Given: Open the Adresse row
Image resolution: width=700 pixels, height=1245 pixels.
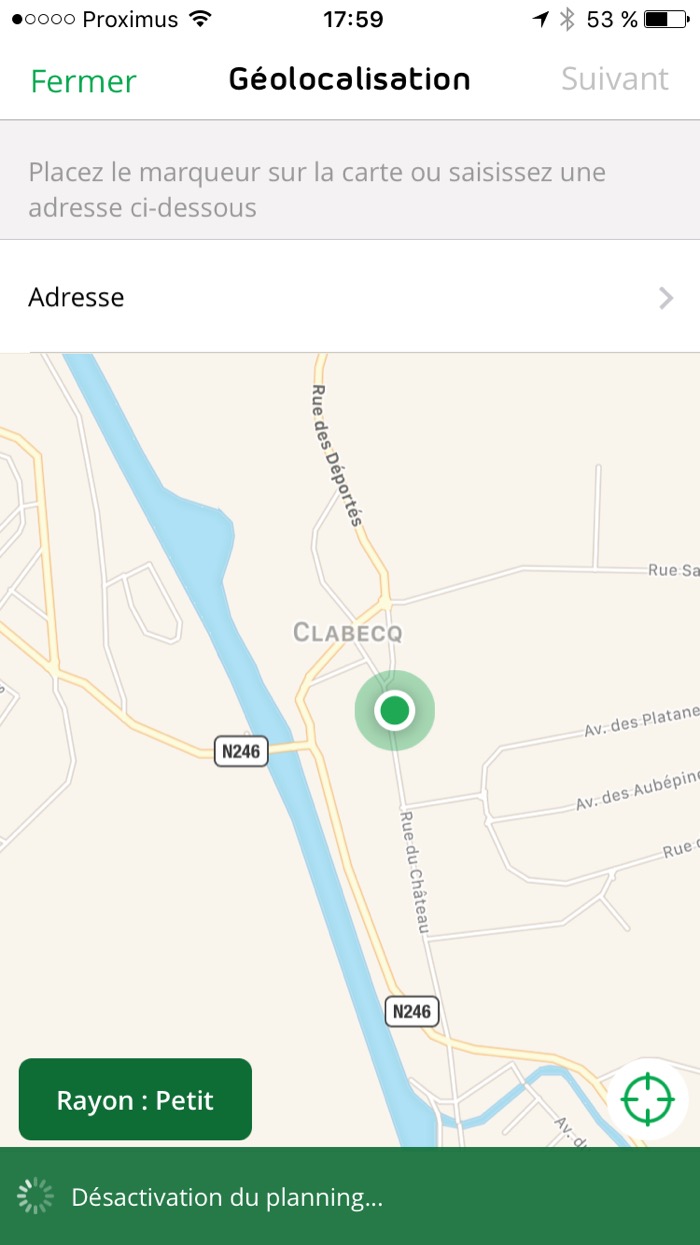Looking at the screenshot, I should click(x=350, y=297).
